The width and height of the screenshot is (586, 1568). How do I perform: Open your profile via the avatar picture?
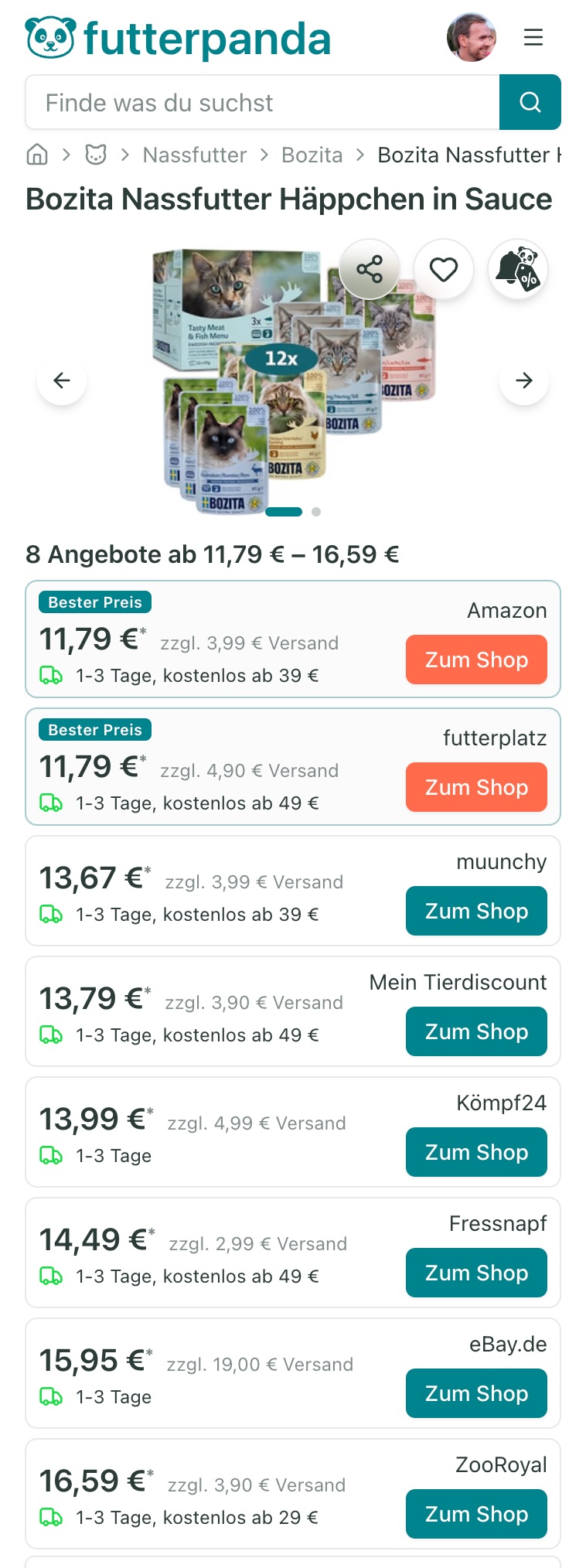click(x=472, y=37)
